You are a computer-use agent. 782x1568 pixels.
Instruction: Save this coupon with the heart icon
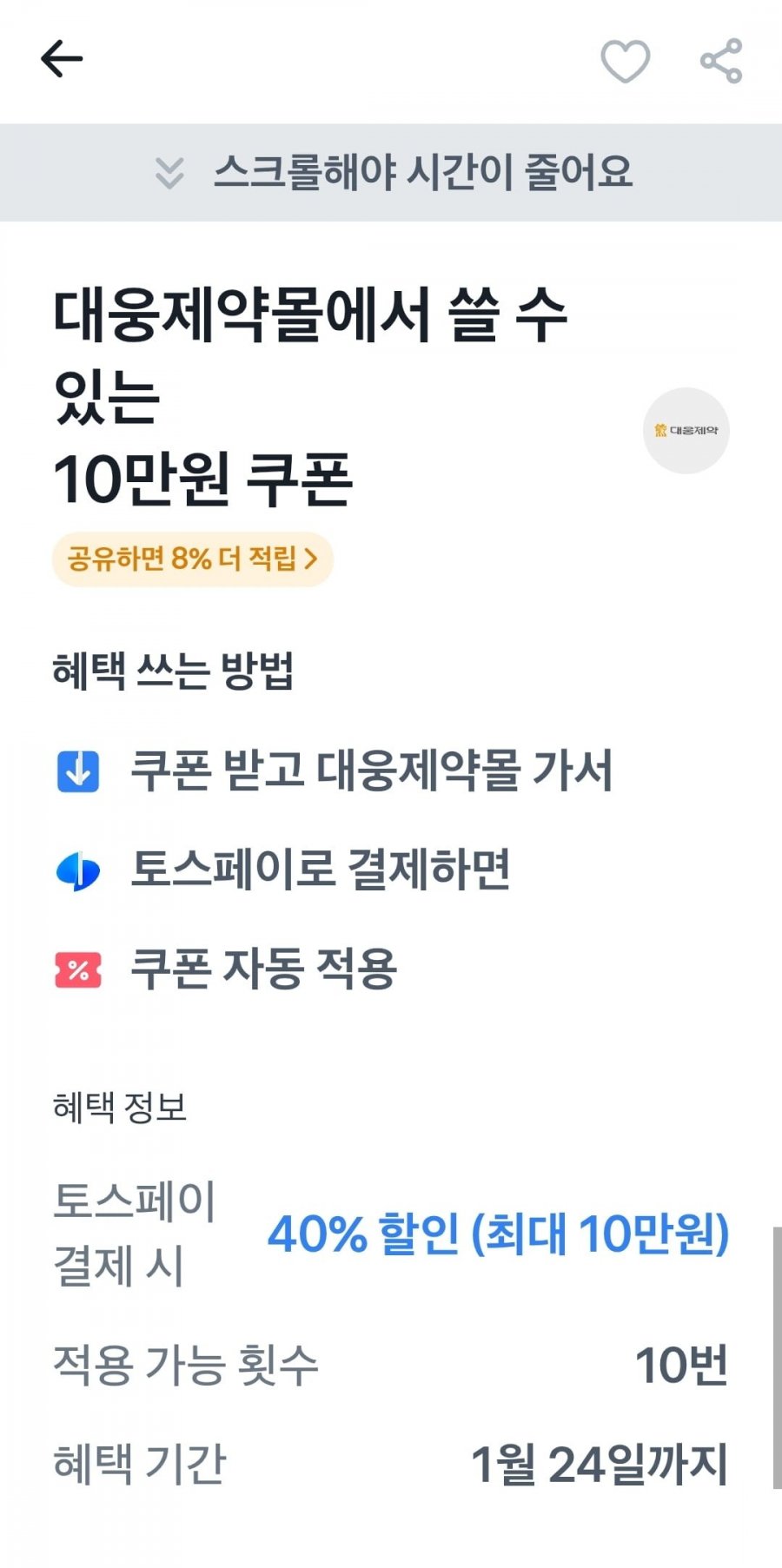coord(626,61)
